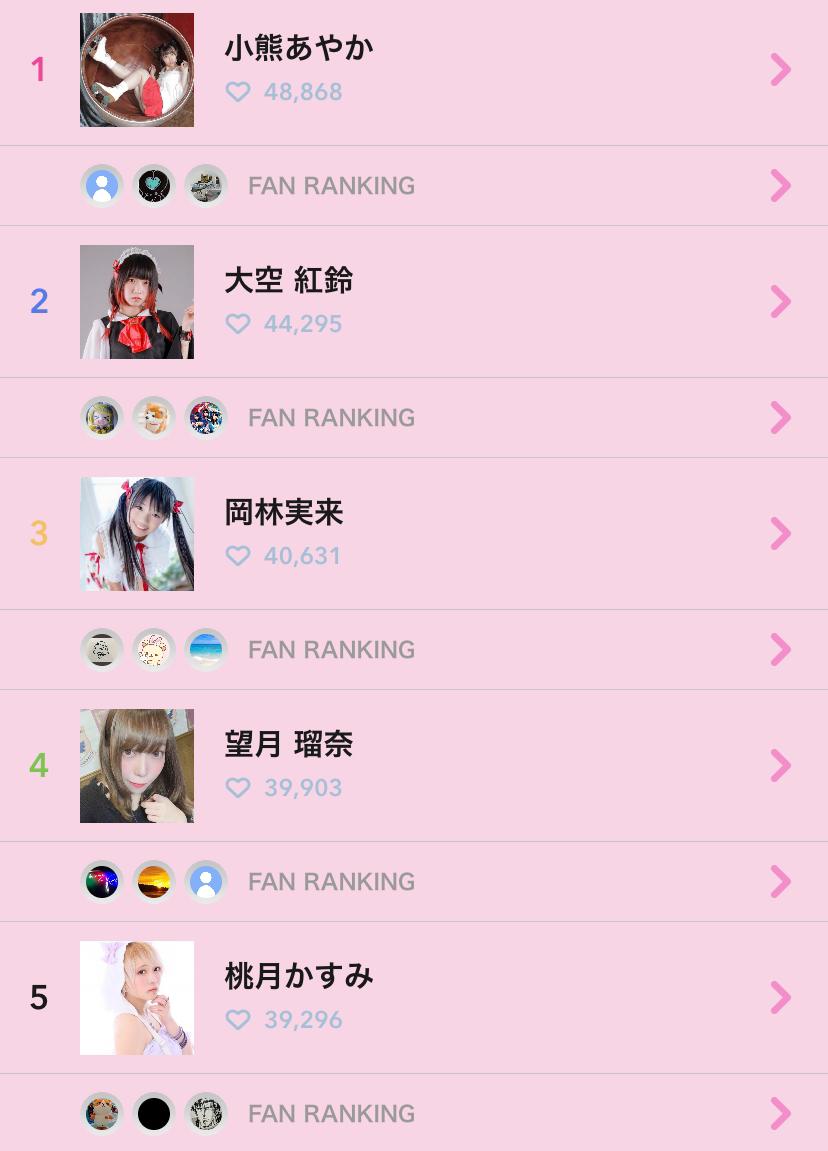Screen dimensions: 828x1151
Task: View fan ranking for 大空 紅鈴
Action: click(x=414, y=418)
